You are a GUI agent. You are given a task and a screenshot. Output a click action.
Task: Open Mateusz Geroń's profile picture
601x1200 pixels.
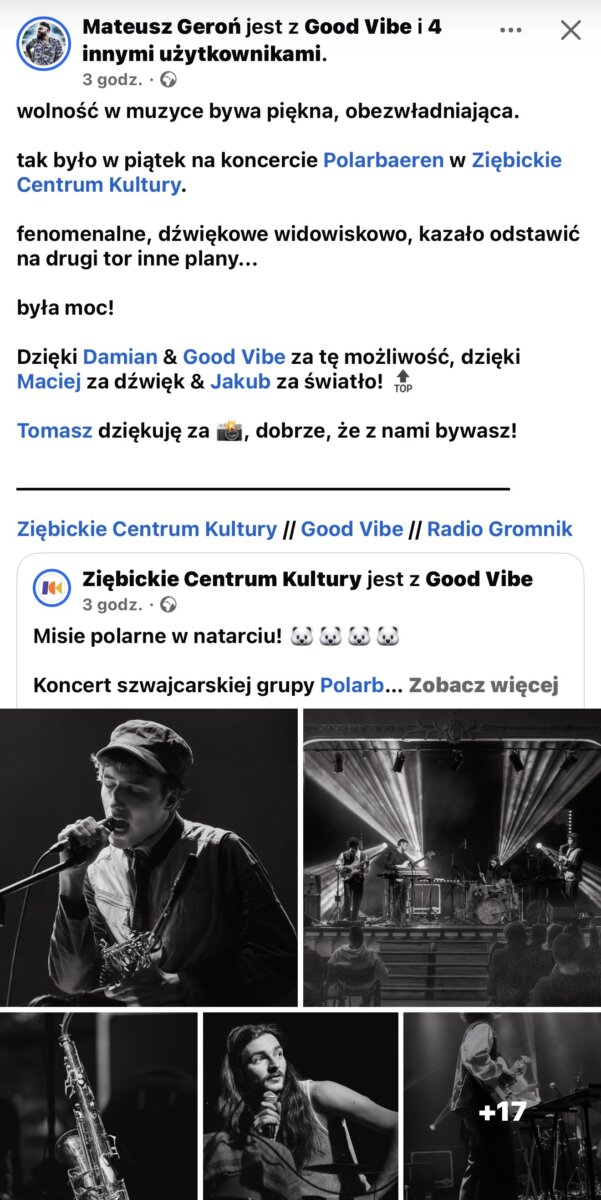[x=44, y=43]
